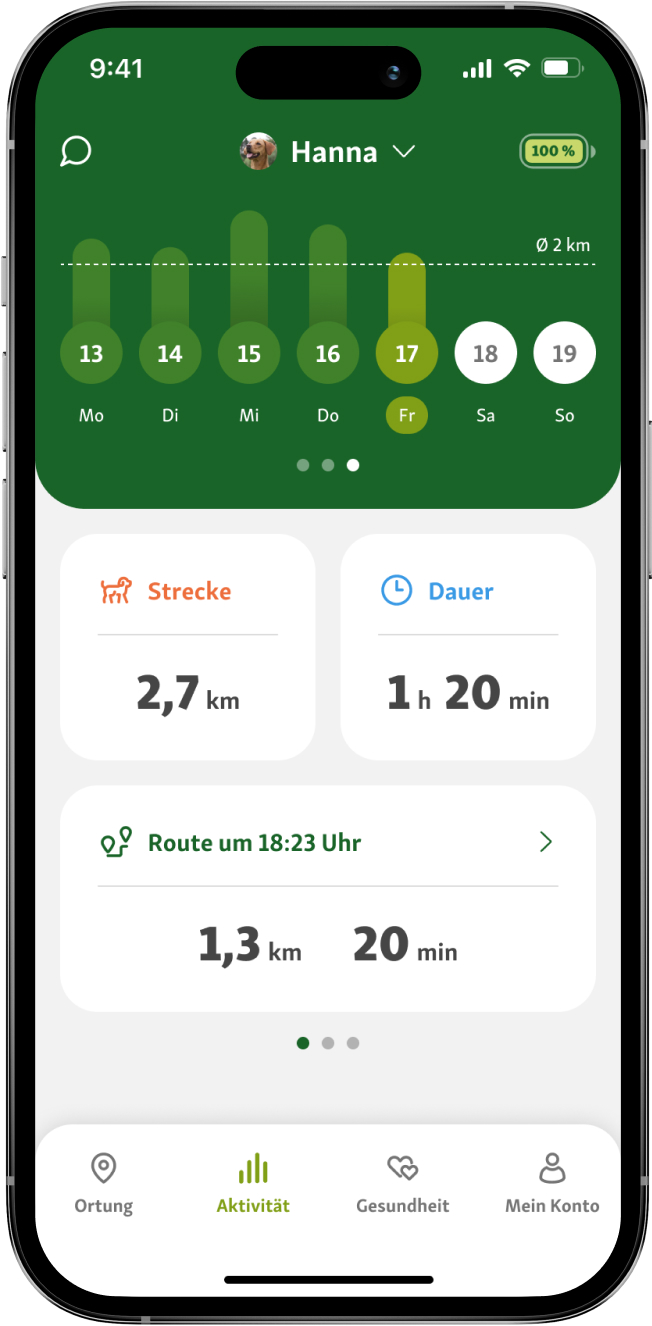Select Friday the 17th
This screenshot has width=652, height=1326.
click(x=407, y=354)
